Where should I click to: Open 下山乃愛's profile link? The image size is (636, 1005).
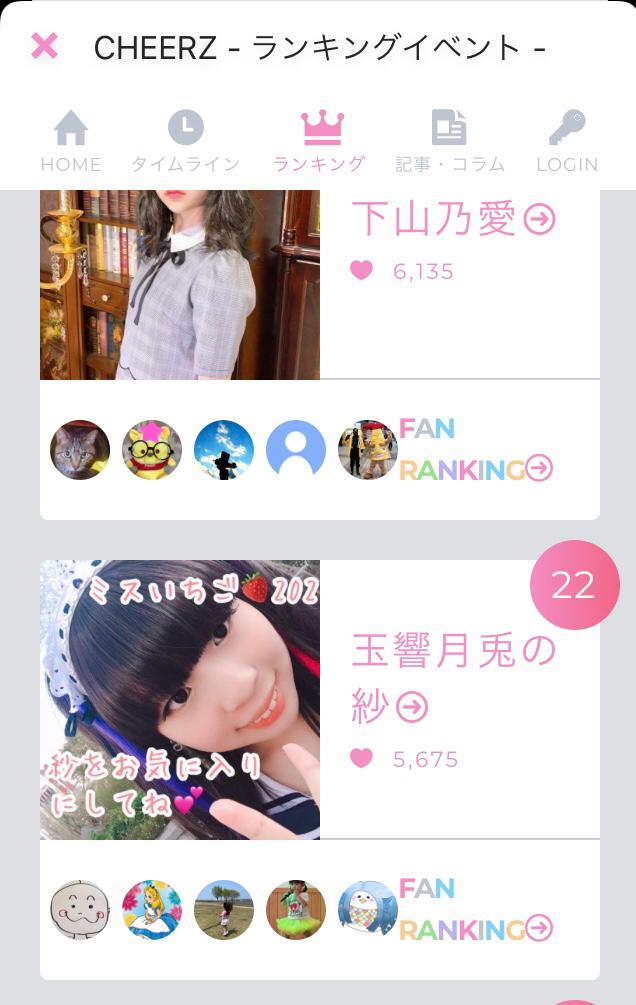(453, 219)
